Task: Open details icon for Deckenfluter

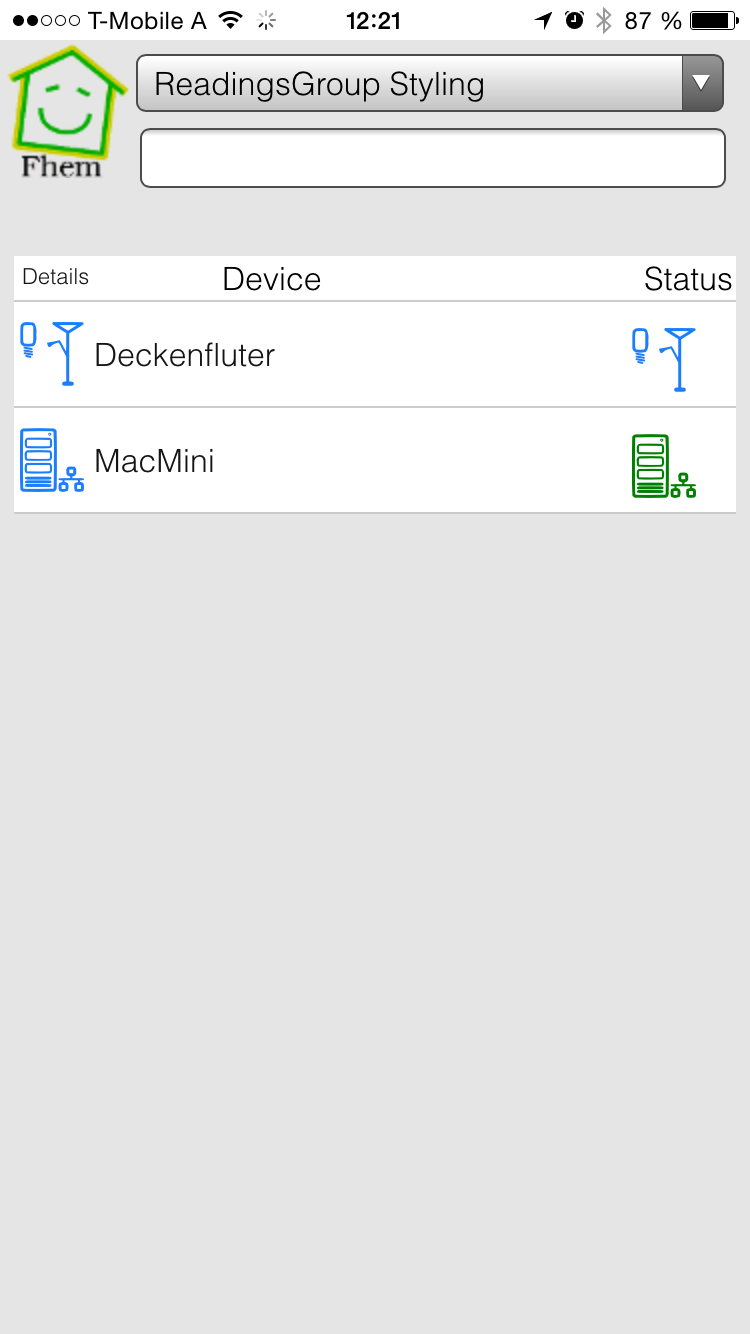Action: click(x=52, y=353)
